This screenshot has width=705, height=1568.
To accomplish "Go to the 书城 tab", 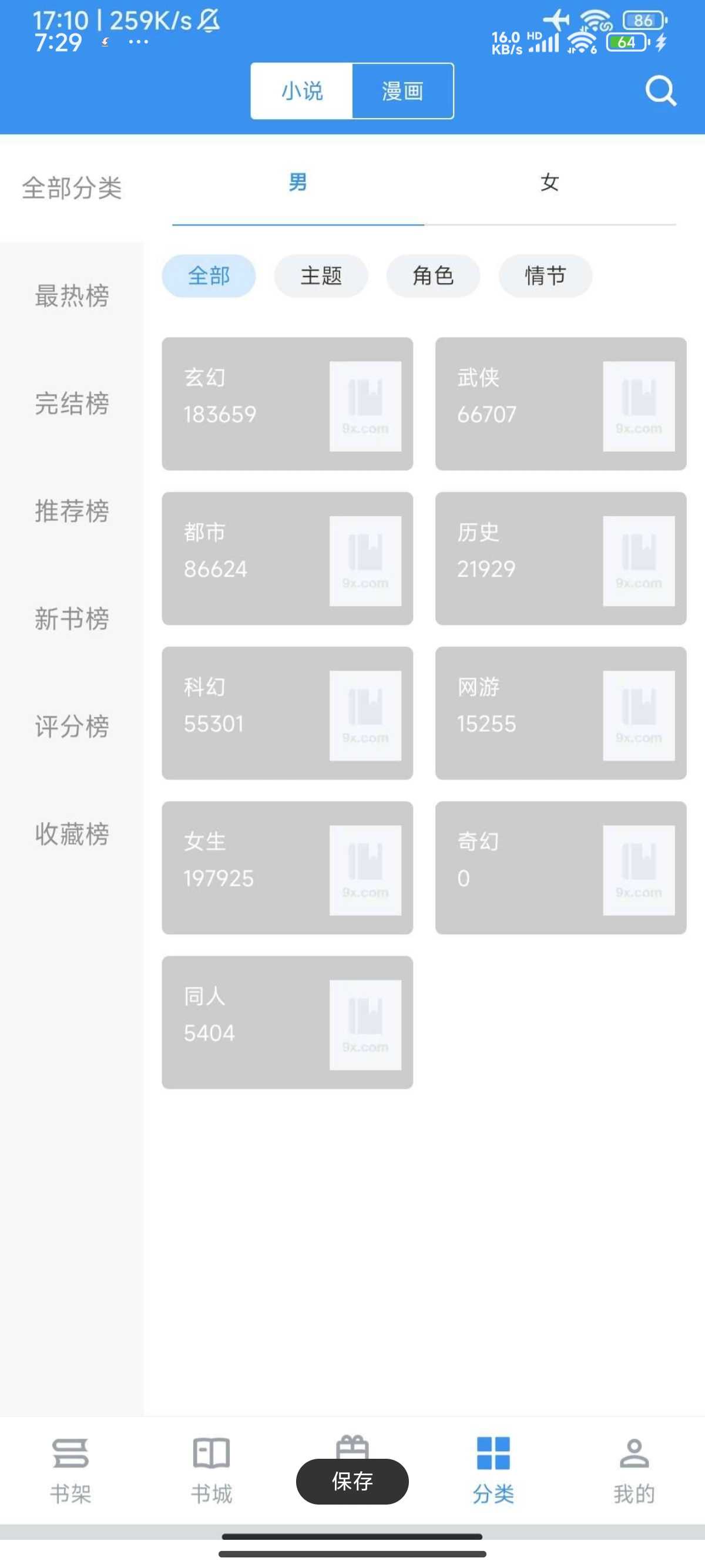I will point(211,1471).
